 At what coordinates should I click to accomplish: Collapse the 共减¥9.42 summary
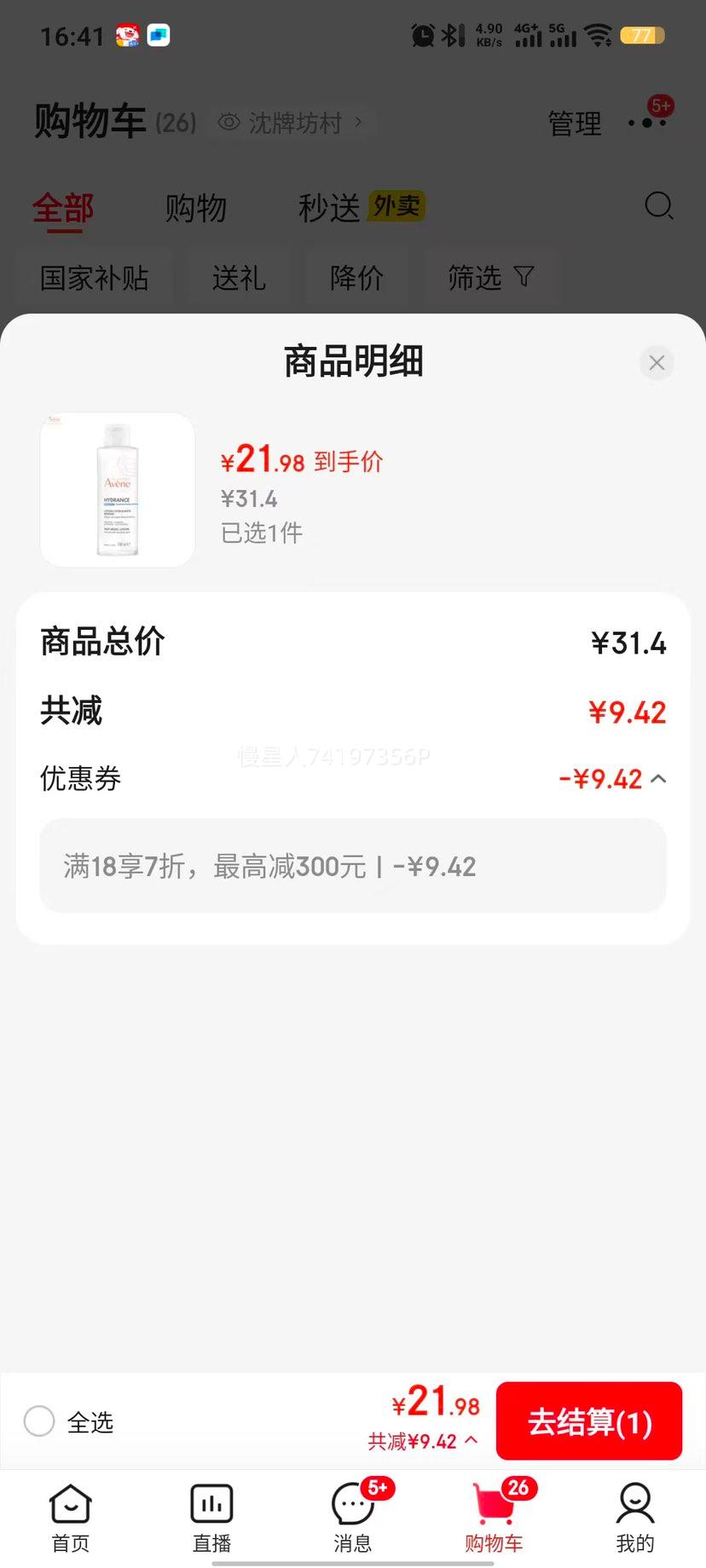point(423,1441)
